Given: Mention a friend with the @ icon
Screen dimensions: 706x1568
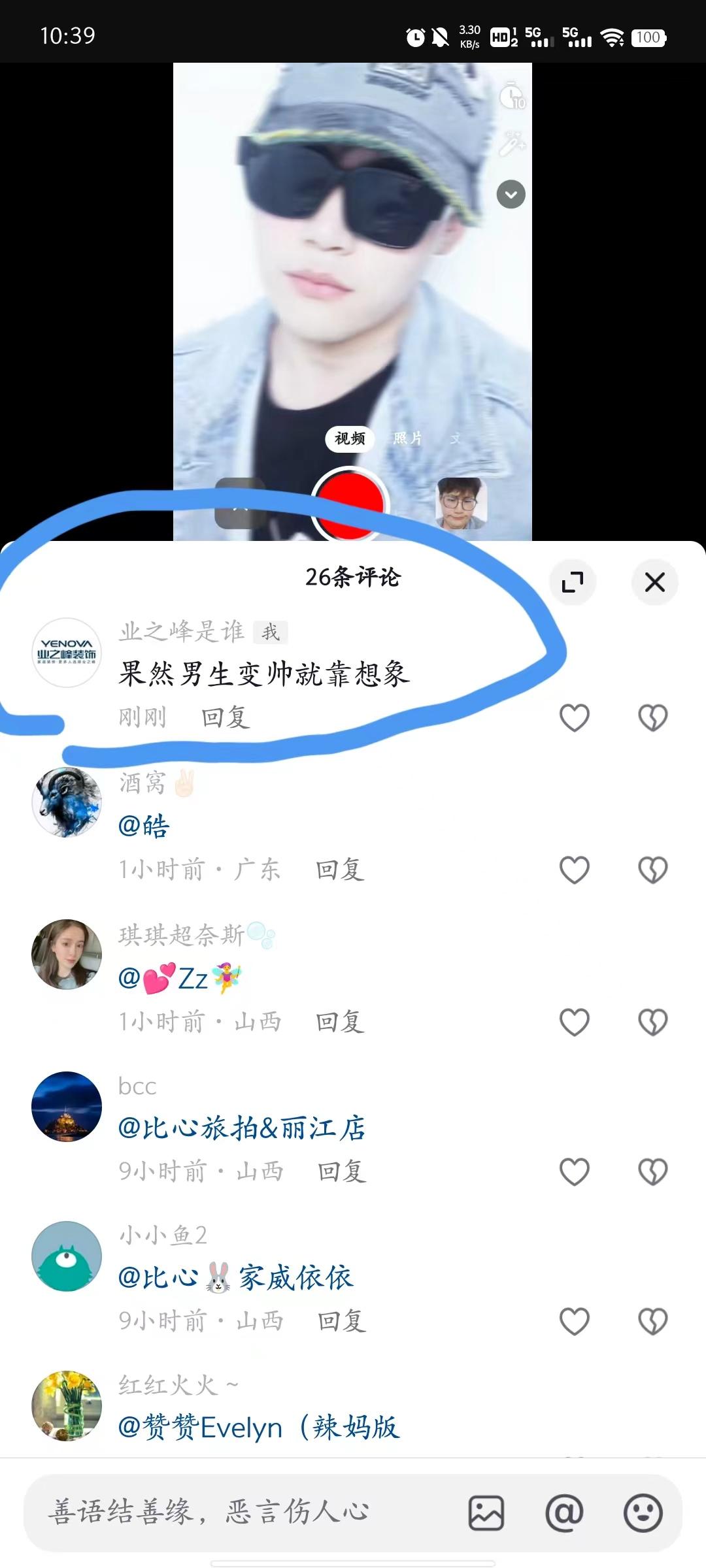Looking at the screenshot, I should pos(564,1512).
